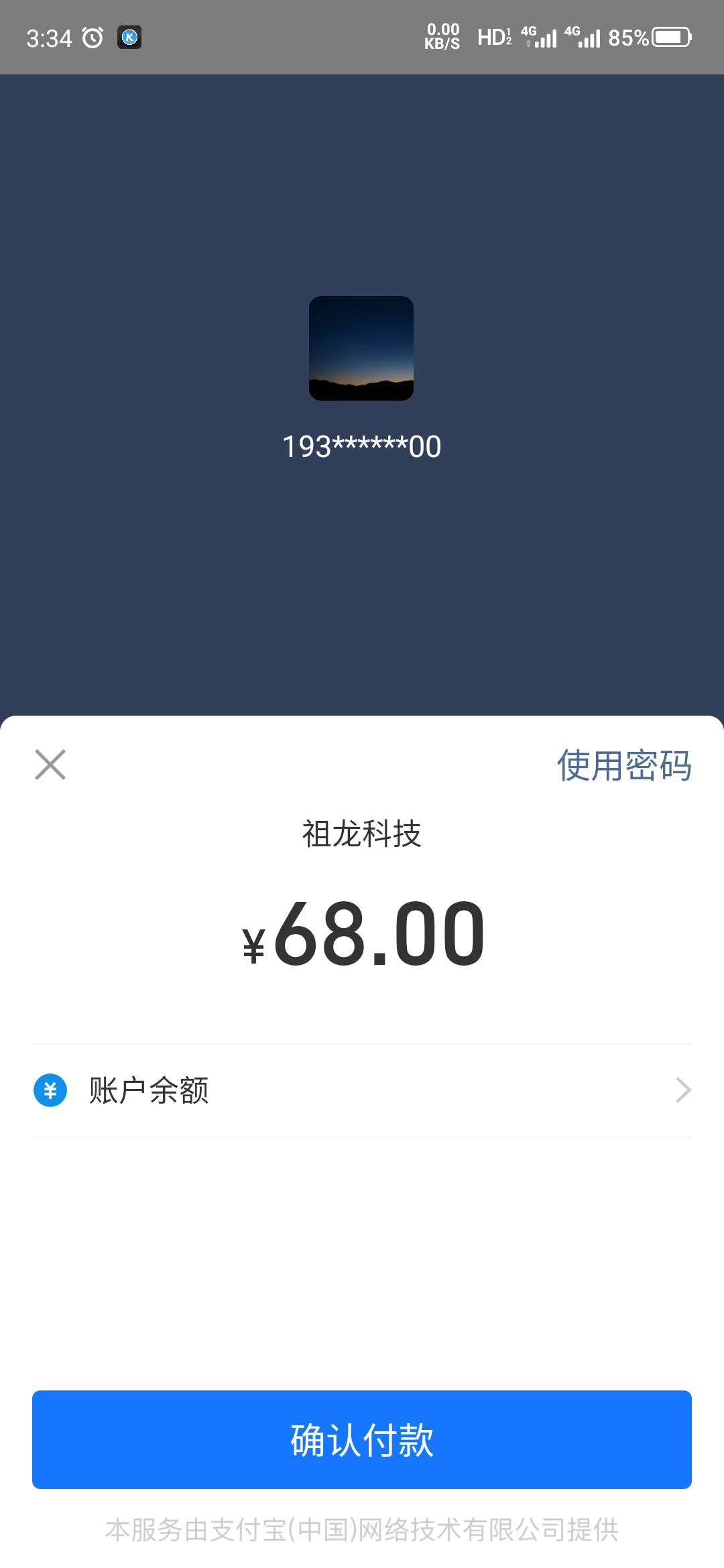The image size is (724, 1568).
Task: Tap the K app icon in status bar
Action: (x=130, y=38)
